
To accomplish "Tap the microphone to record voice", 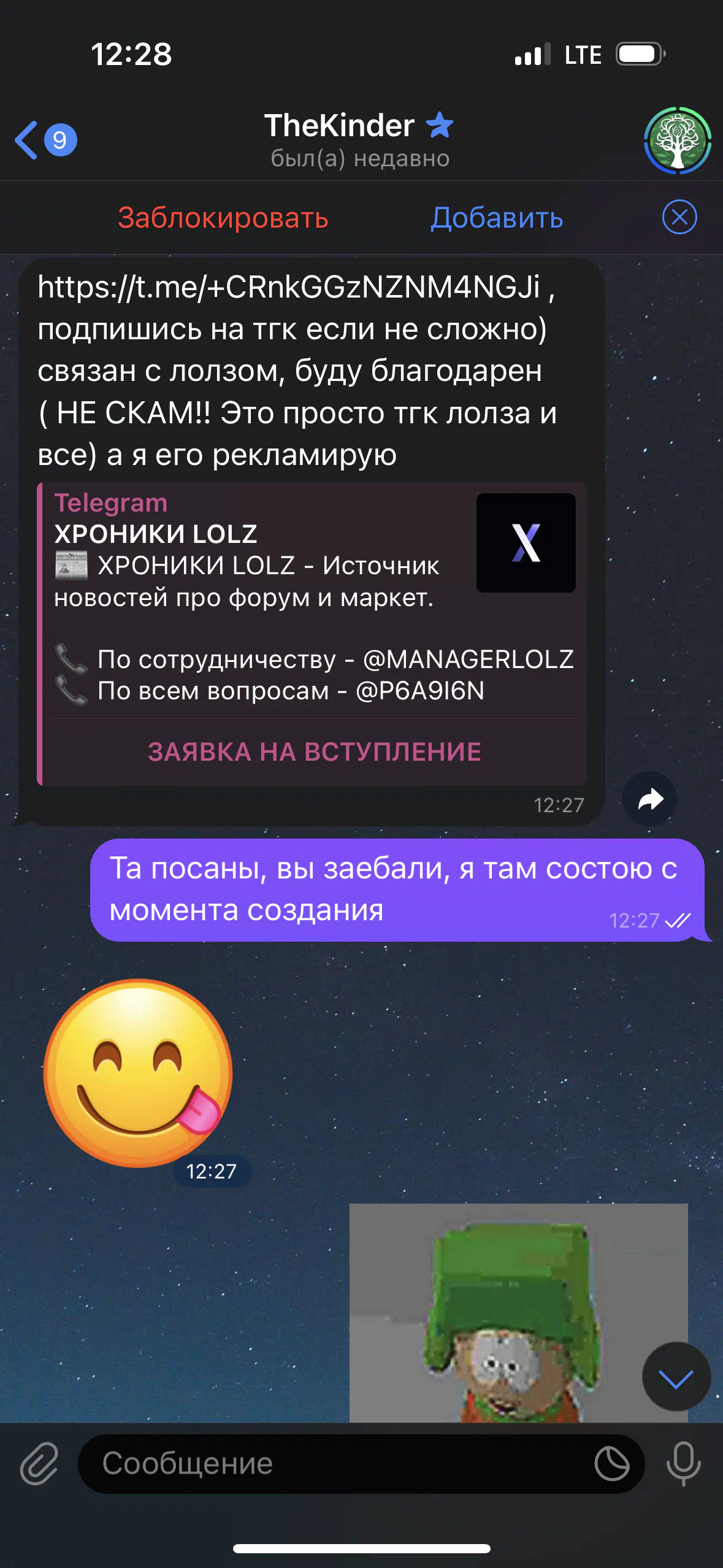I will coord(684,1464).
